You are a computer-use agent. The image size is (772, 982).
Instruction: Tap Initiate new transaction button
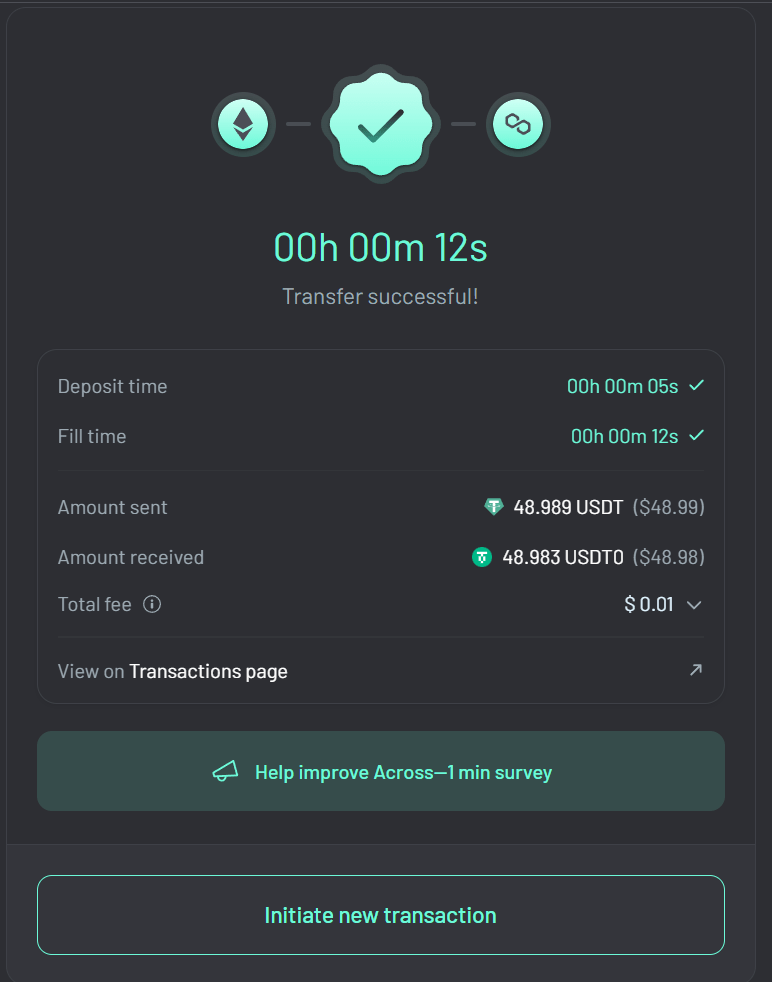click(380, 915)
